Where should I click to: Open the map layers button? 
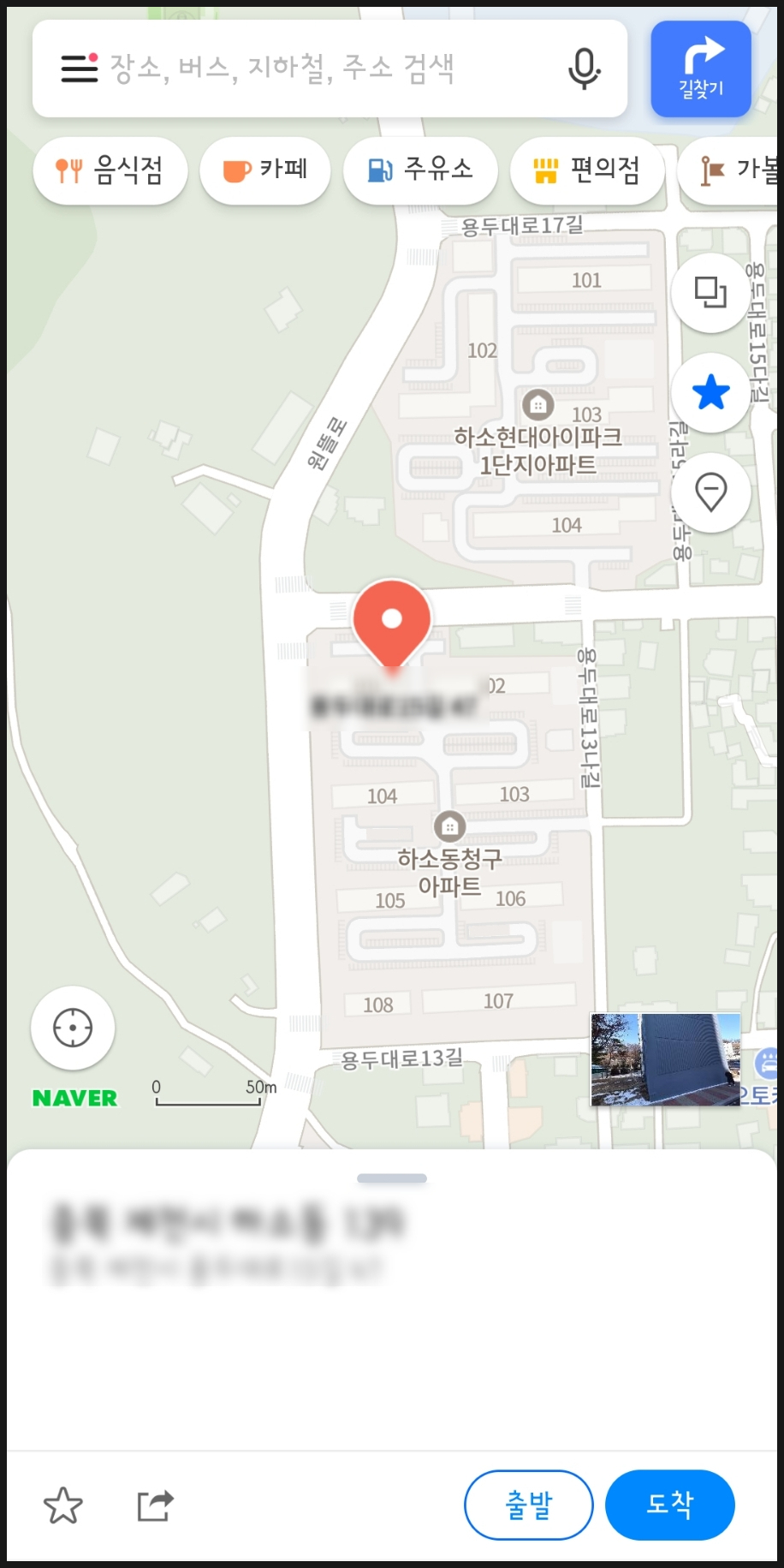coord(710,293)
